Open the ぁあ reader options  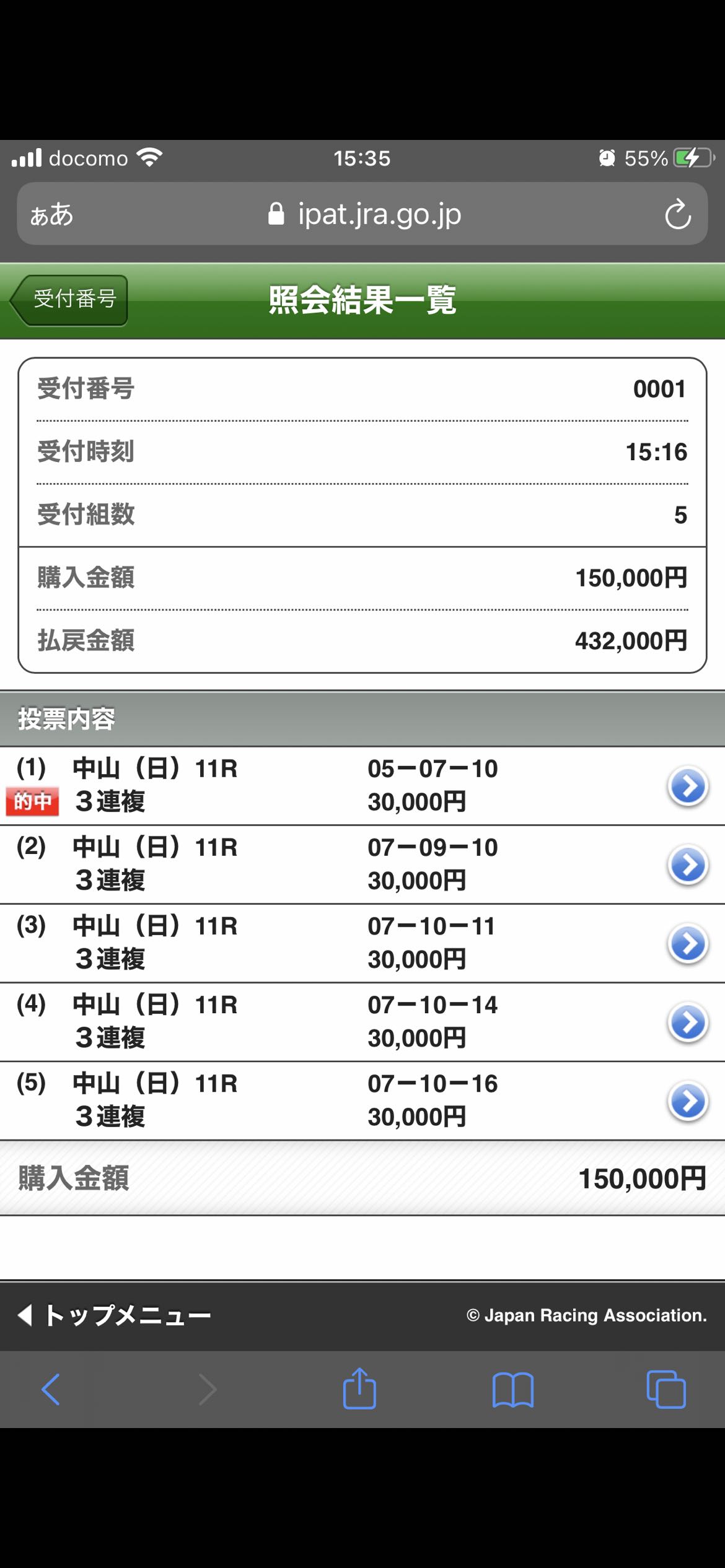(52, 216)
